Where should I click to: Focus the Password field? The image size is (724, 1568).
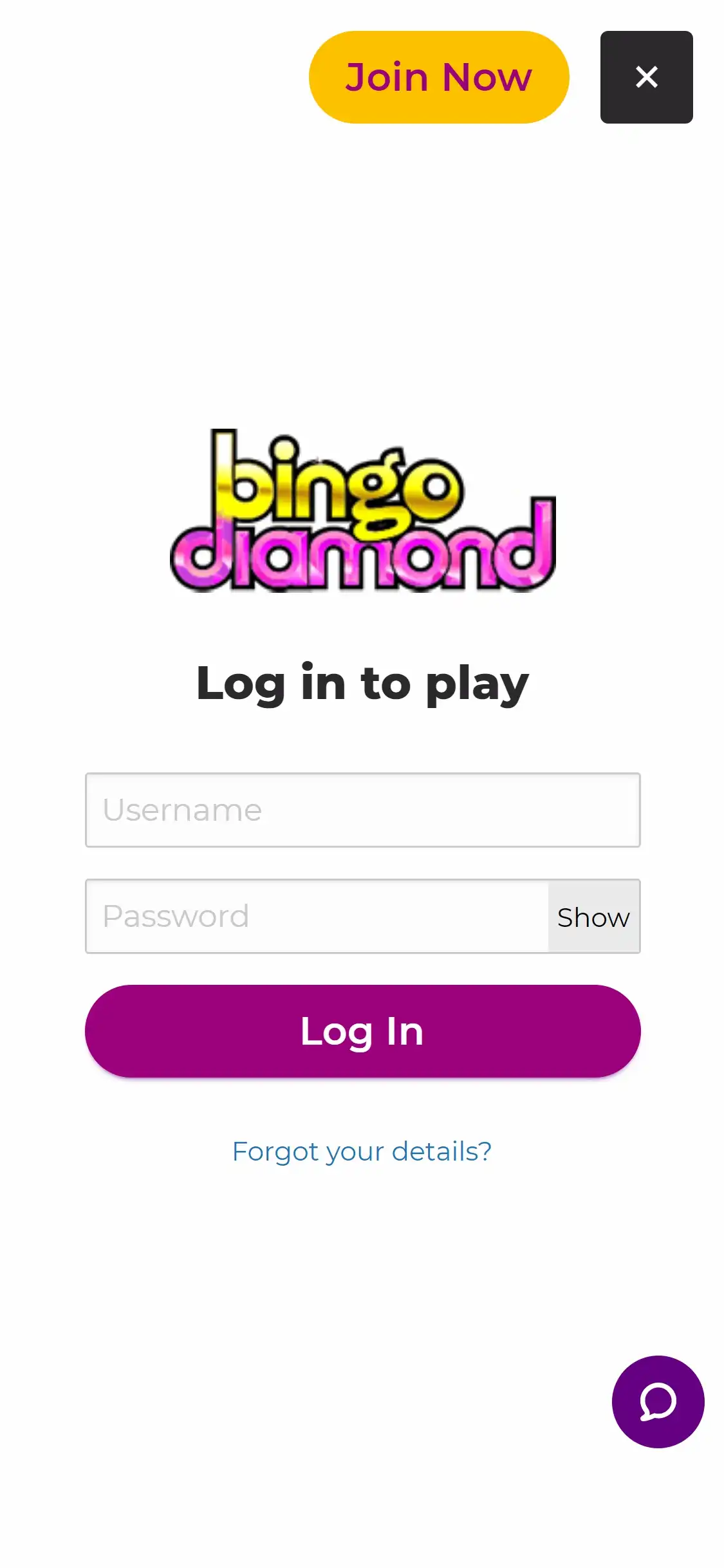317,916
